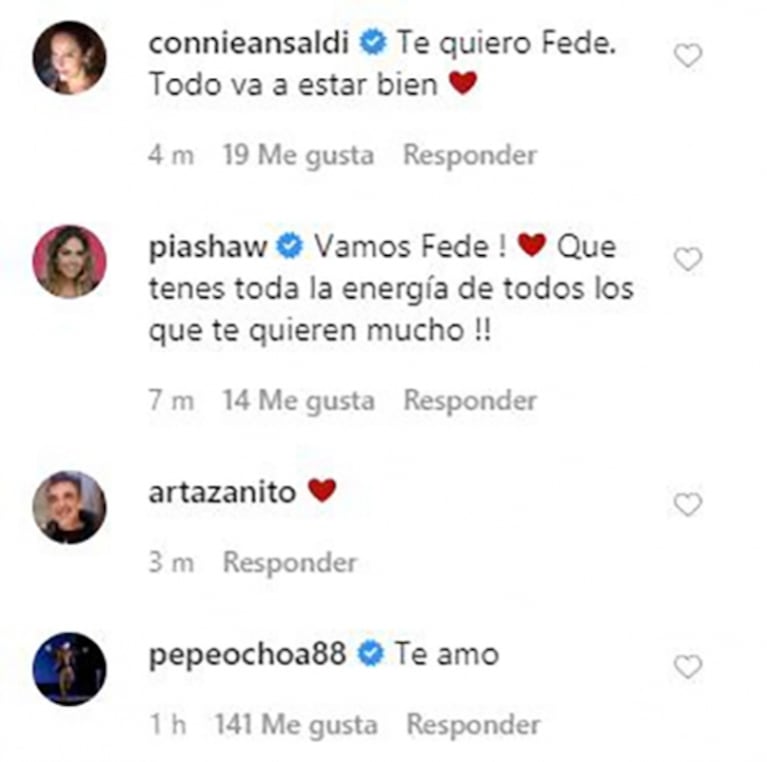
Task: Reply to piashaw's comment
Action: pos(469,401)
